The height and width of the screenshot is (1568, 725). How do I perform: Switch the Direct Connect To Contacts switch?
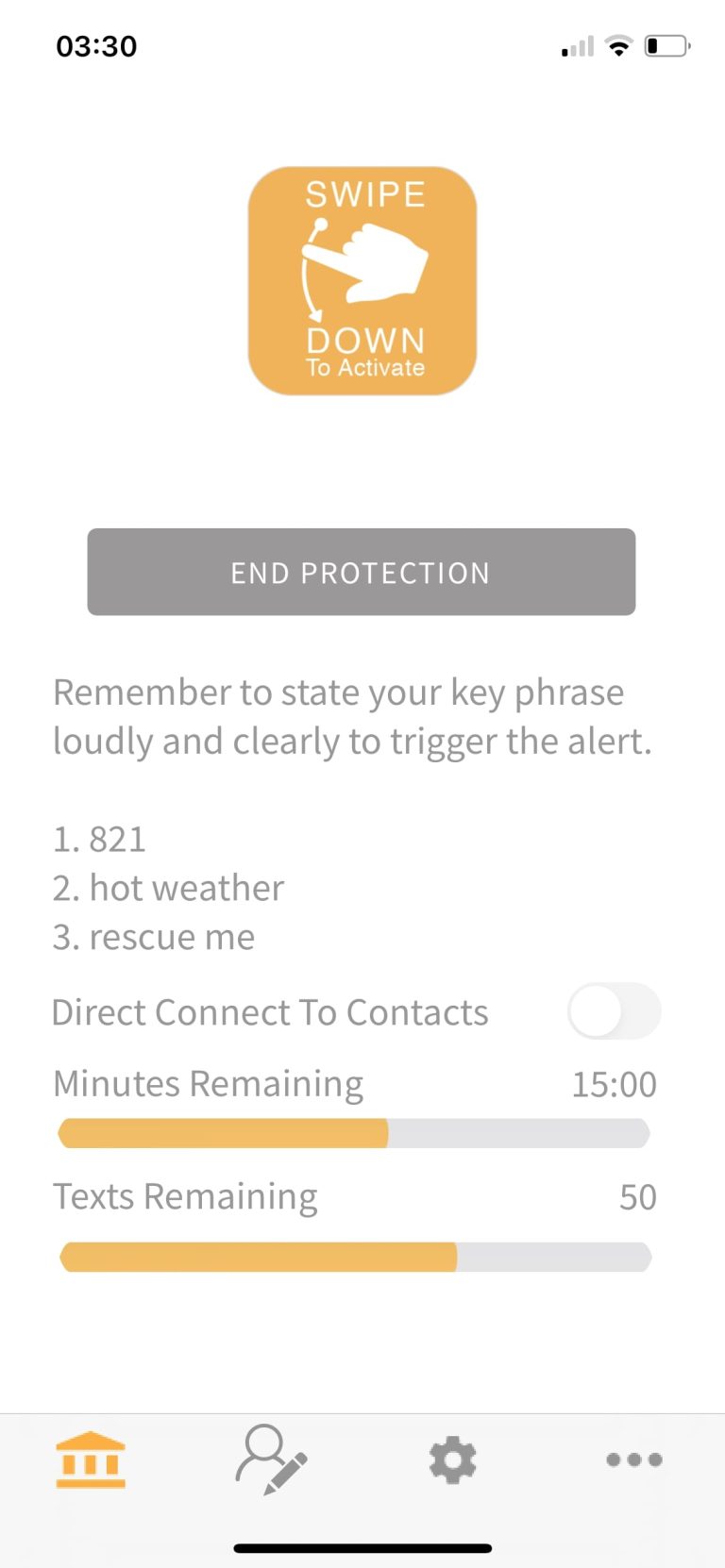point(614,1010)
